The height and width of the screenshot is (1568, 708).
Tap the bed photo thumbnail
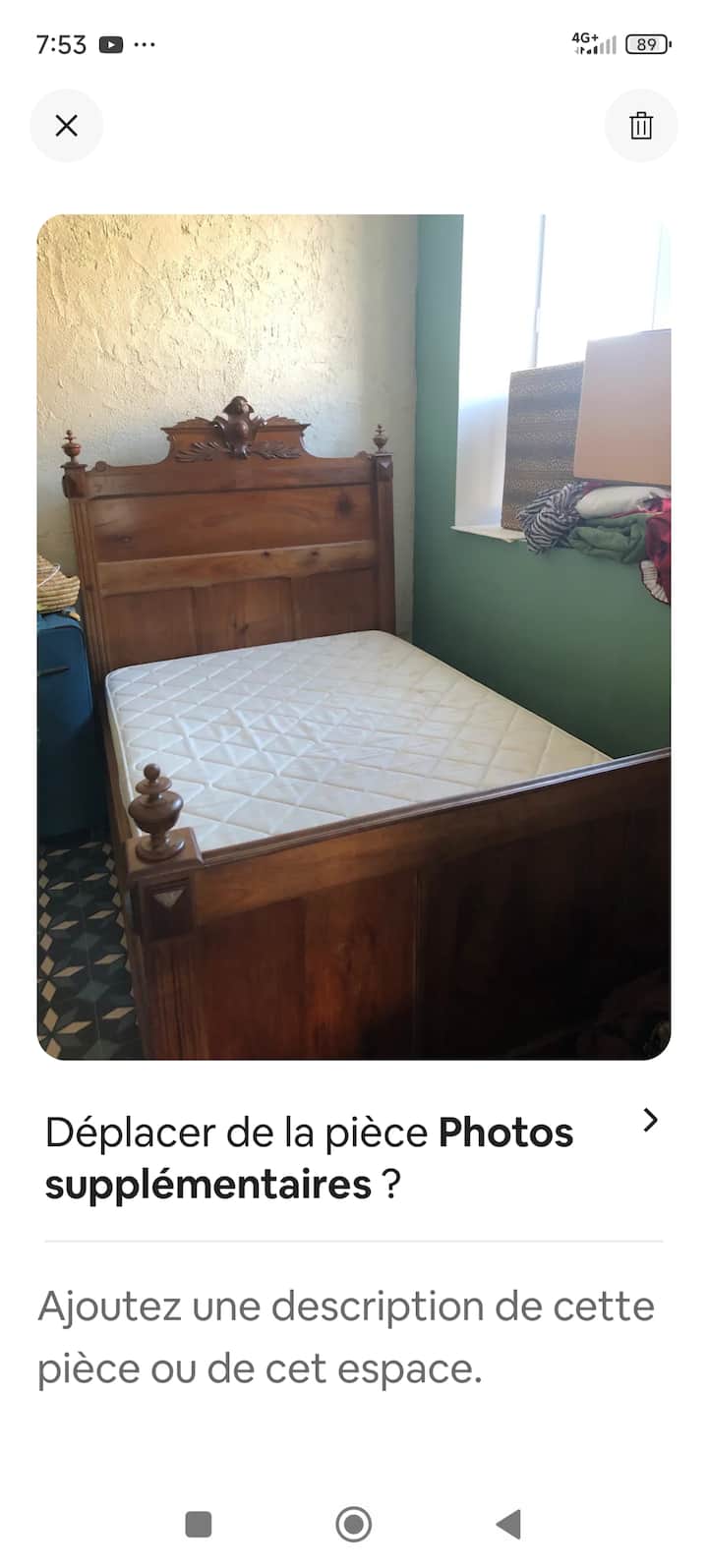pyautogui.click(x=354, y=634)
